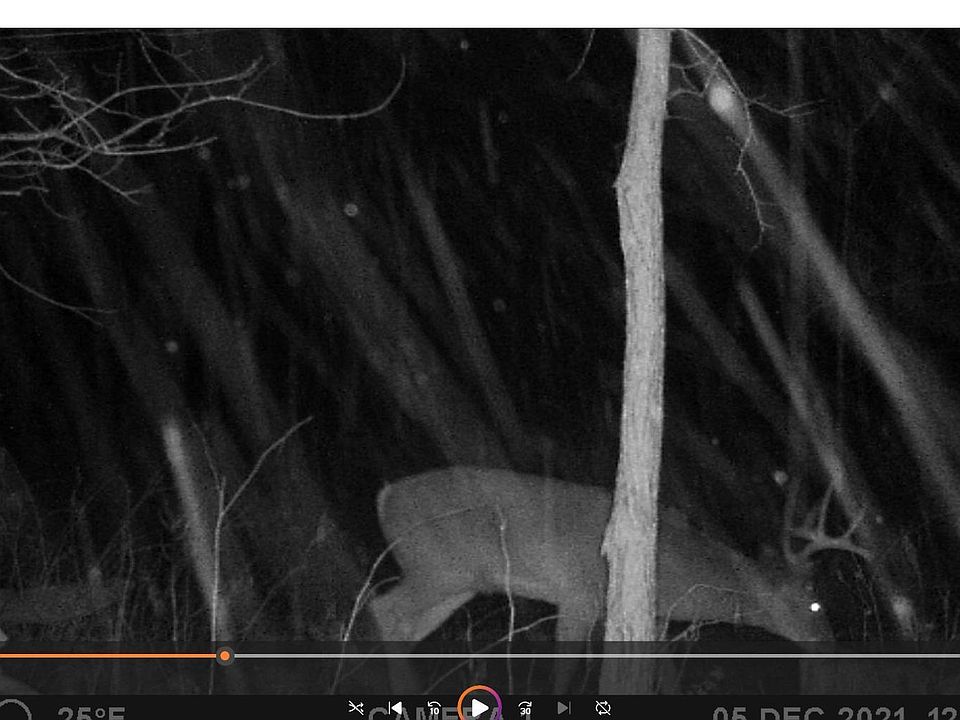Go to the previous video
Screen dimensions: 960x720
click(x=395, y=708)
